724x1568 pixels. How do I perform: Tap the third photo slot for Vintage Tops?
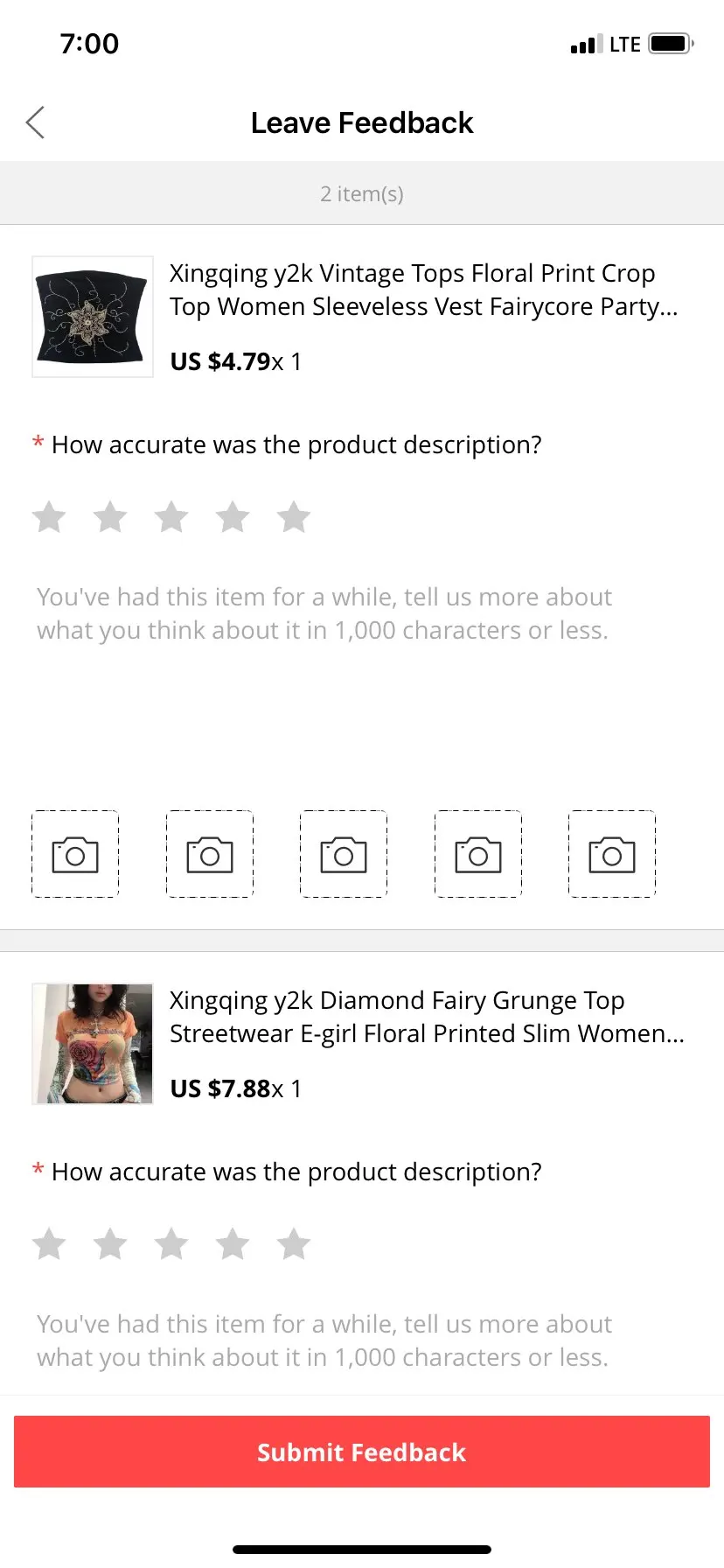coord(344,854)
